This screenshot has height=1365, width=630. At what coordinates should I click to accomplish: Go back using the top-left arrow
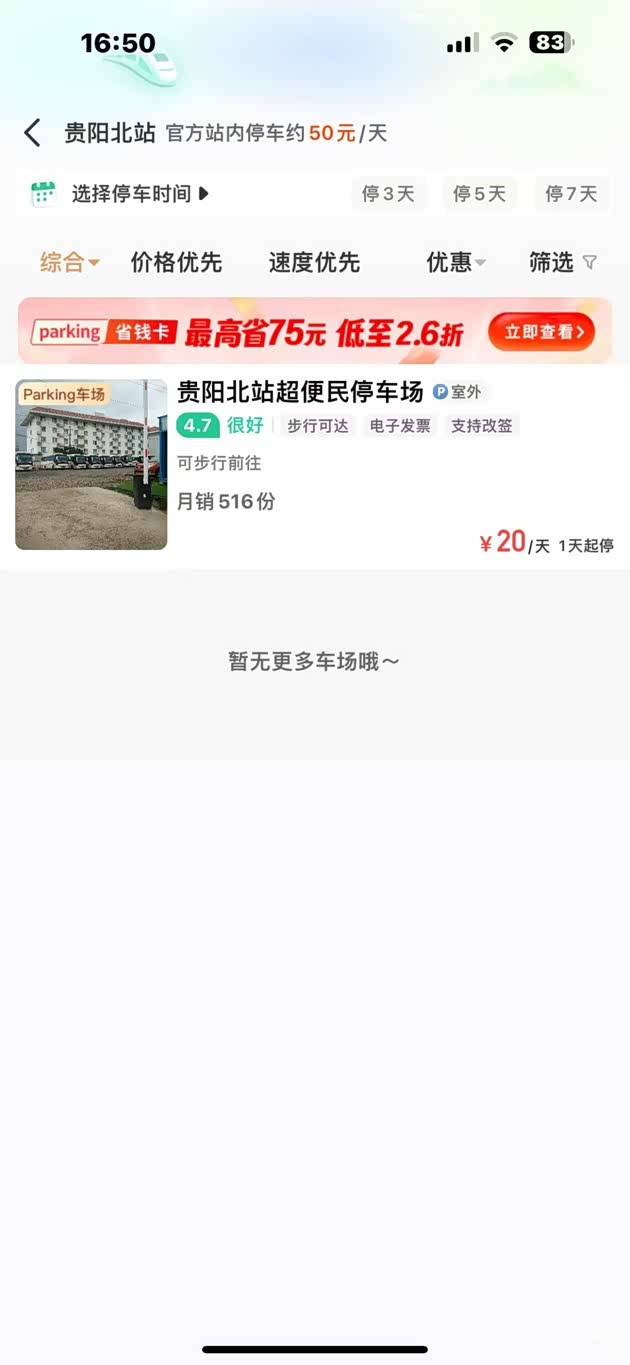tap(33, 133)
